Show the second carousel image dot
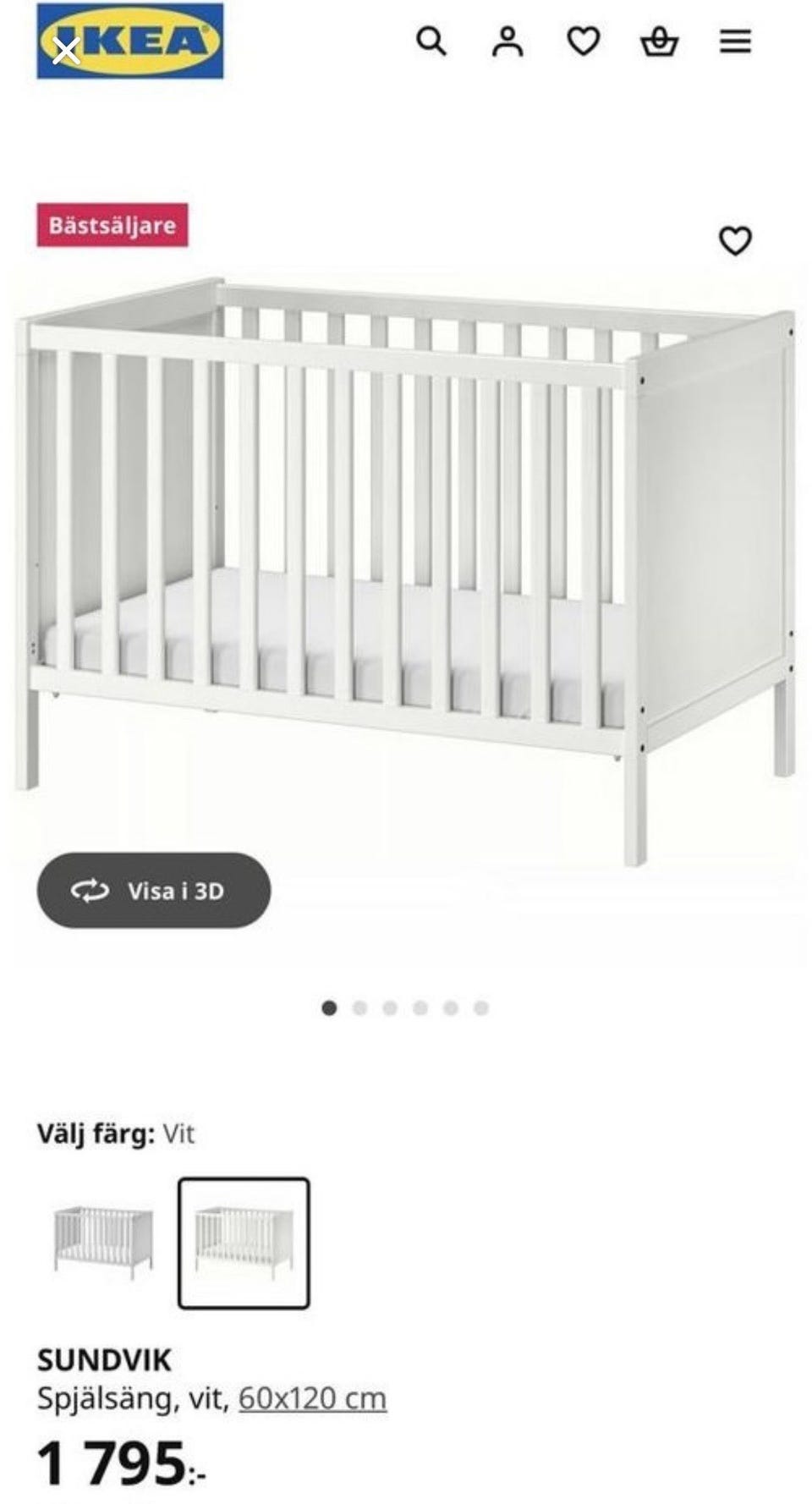812x1504 pixels. coord(360,1007)
